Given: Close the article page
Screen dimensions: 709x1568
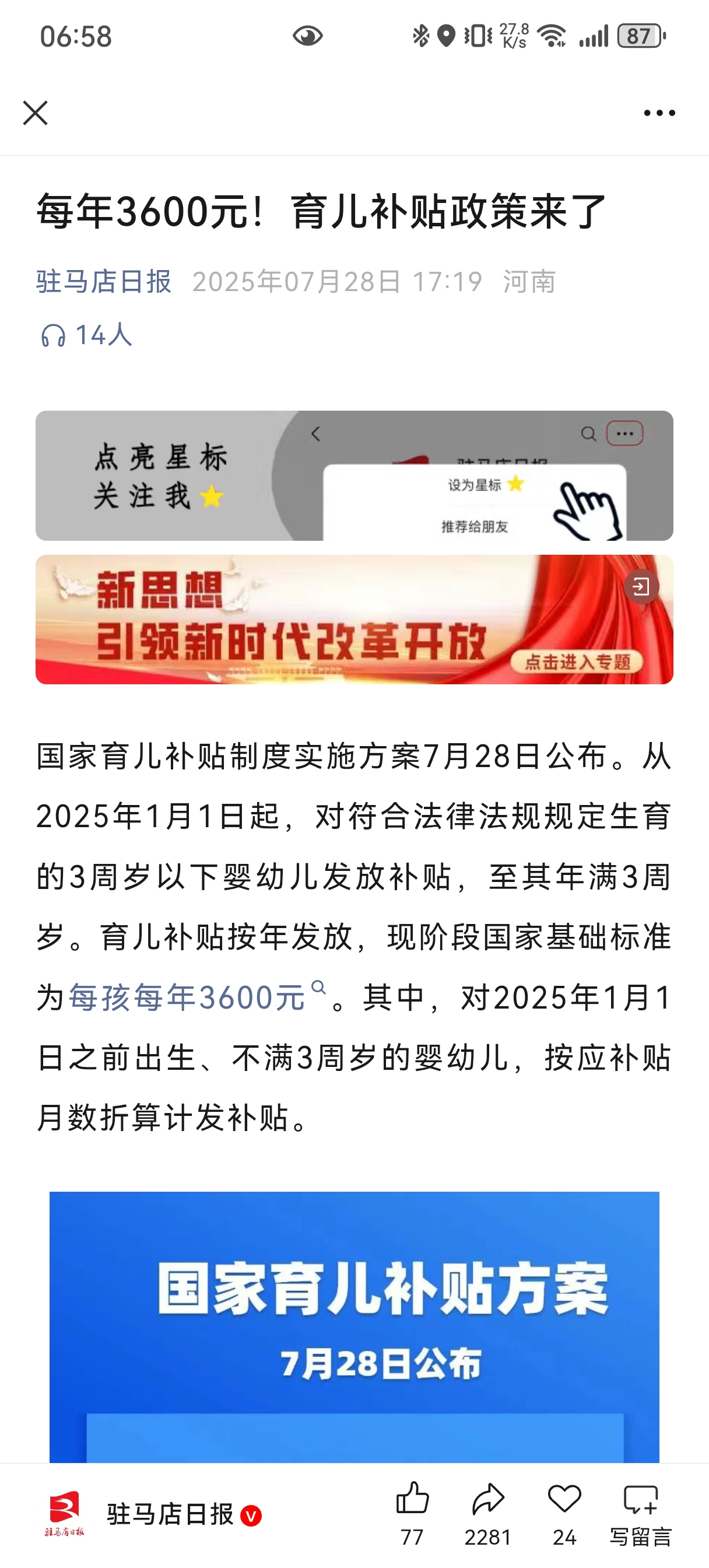Looking at the screenshot, I should pos(36,113).
